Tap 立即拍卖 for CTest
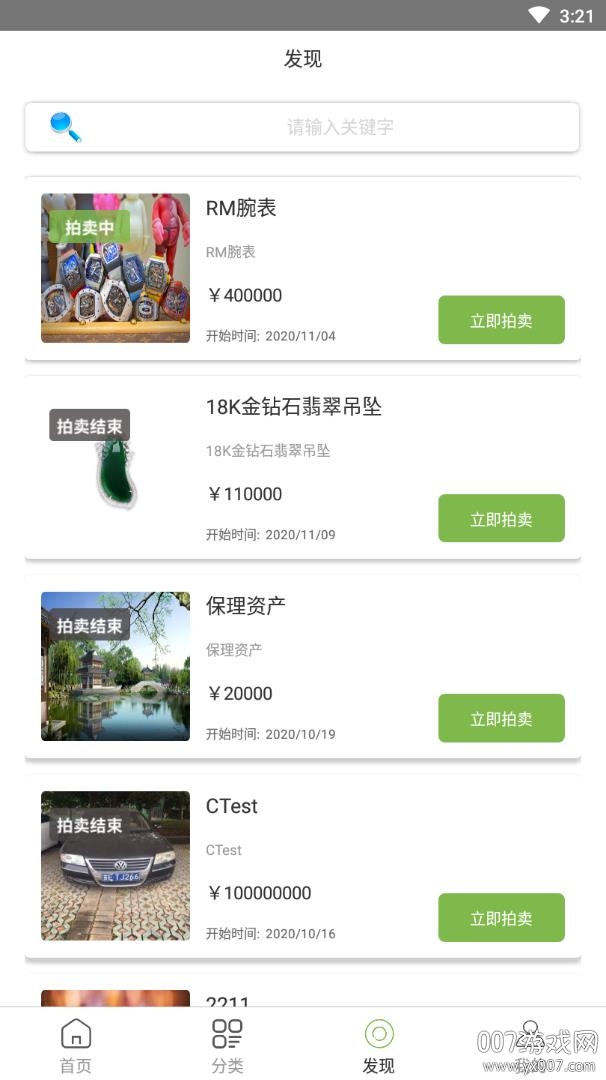606x1080 pixels. coord(501,917)
